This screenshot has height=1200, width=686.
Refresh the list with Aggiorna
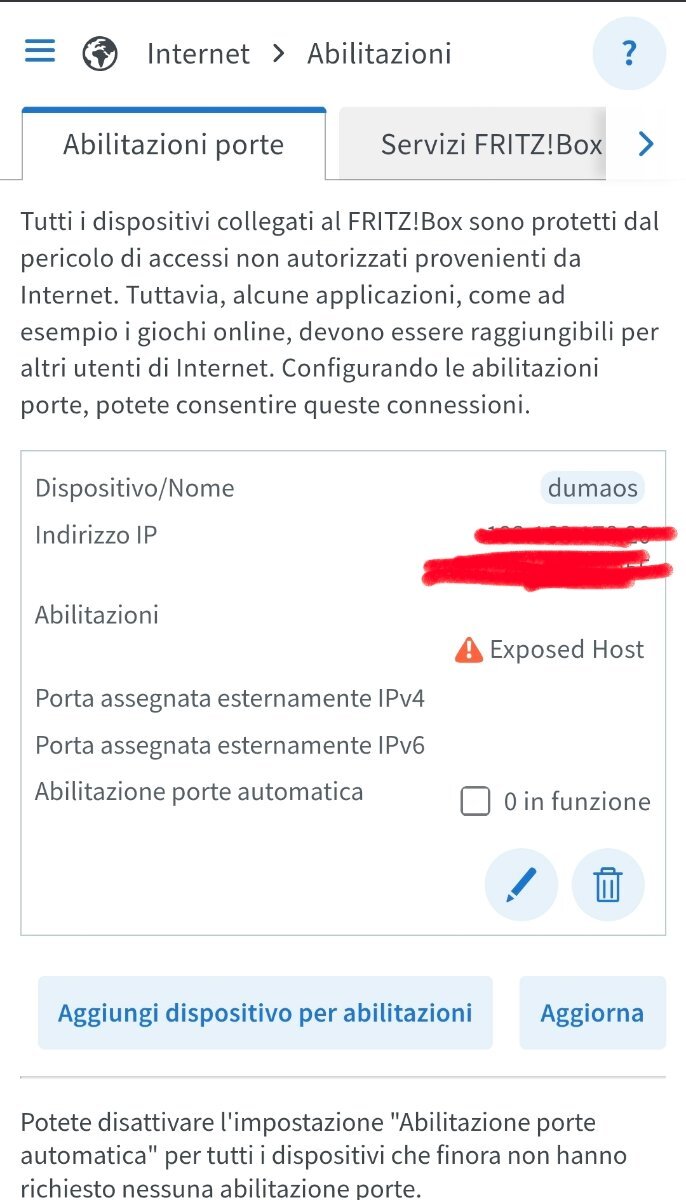click(592, 1013)
